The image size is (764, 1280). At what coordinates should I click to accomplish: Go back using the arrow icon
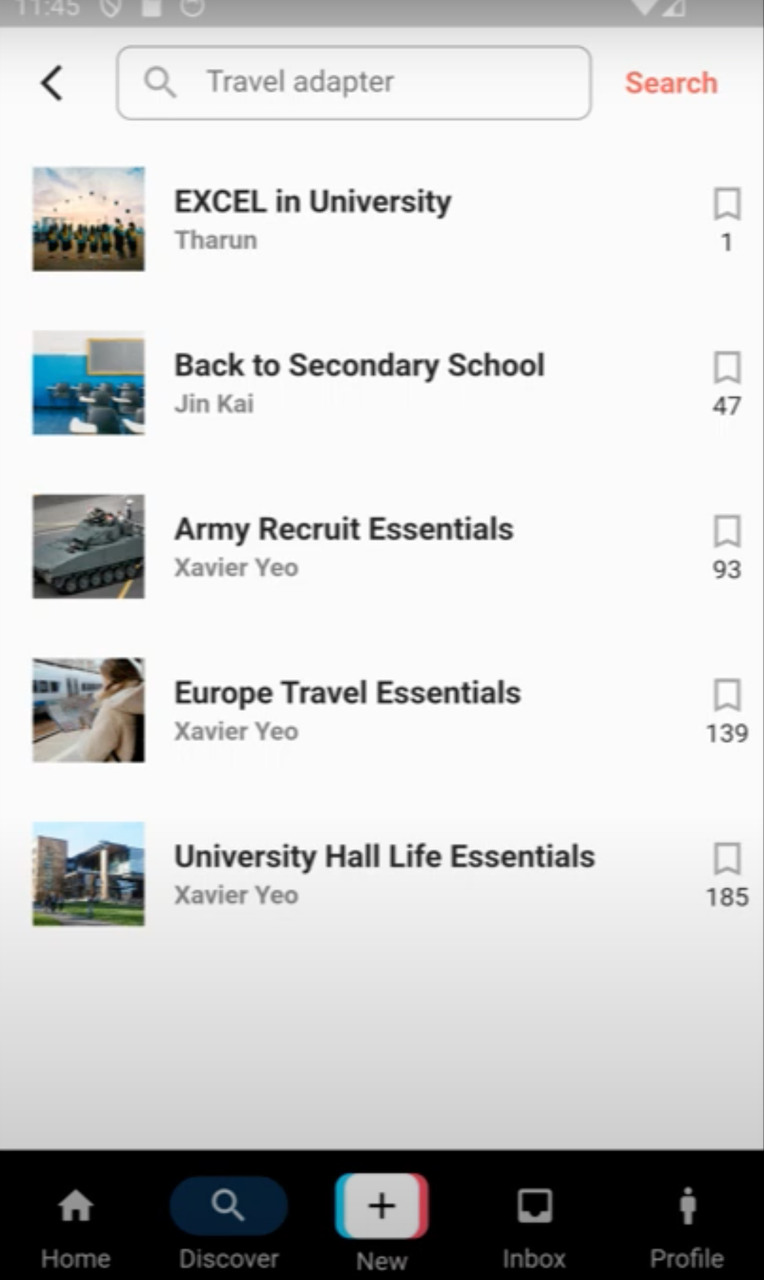[52, 83]
